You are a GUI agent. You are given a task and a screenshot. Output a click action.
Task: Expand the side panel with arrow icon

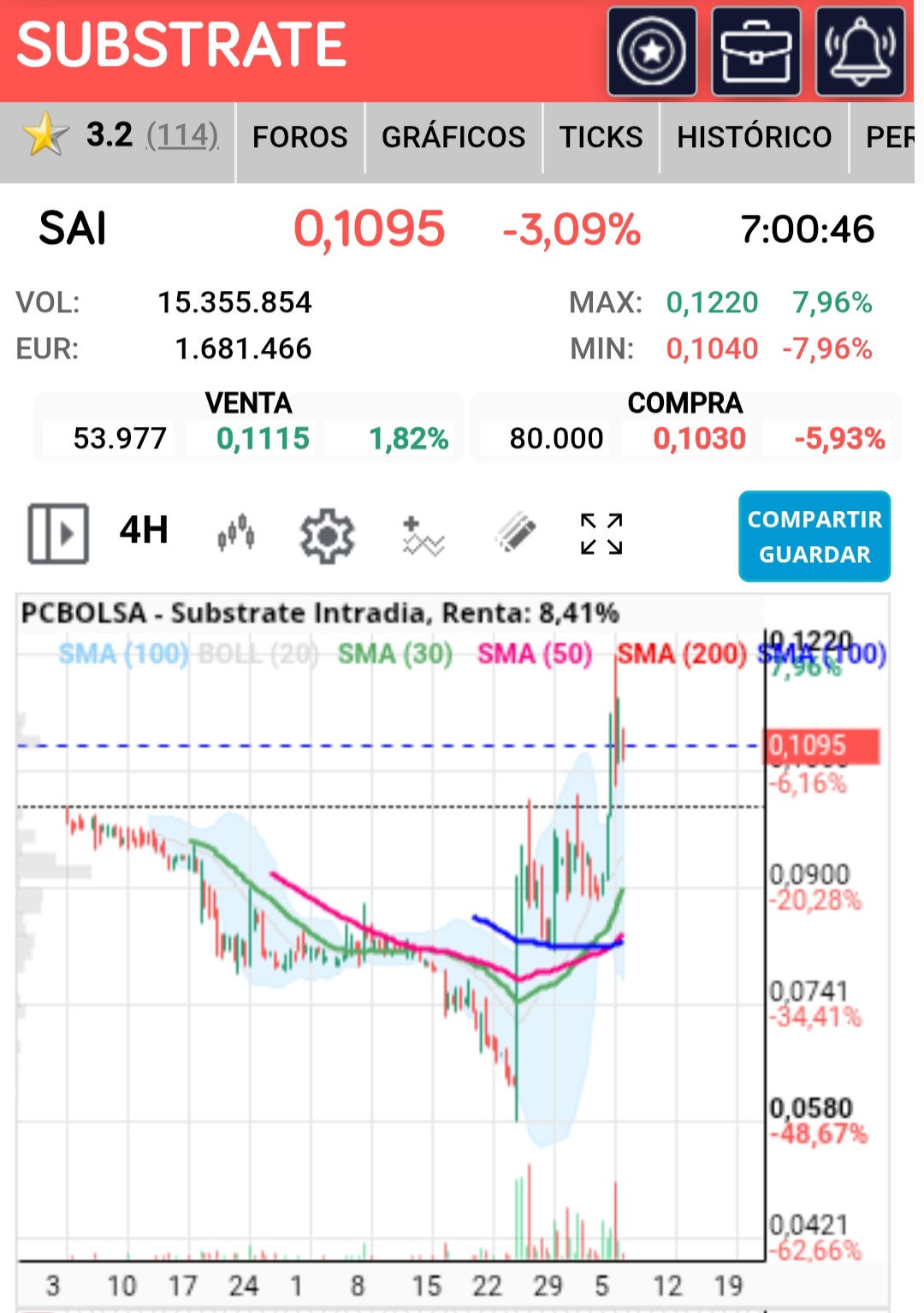[56, 531]
